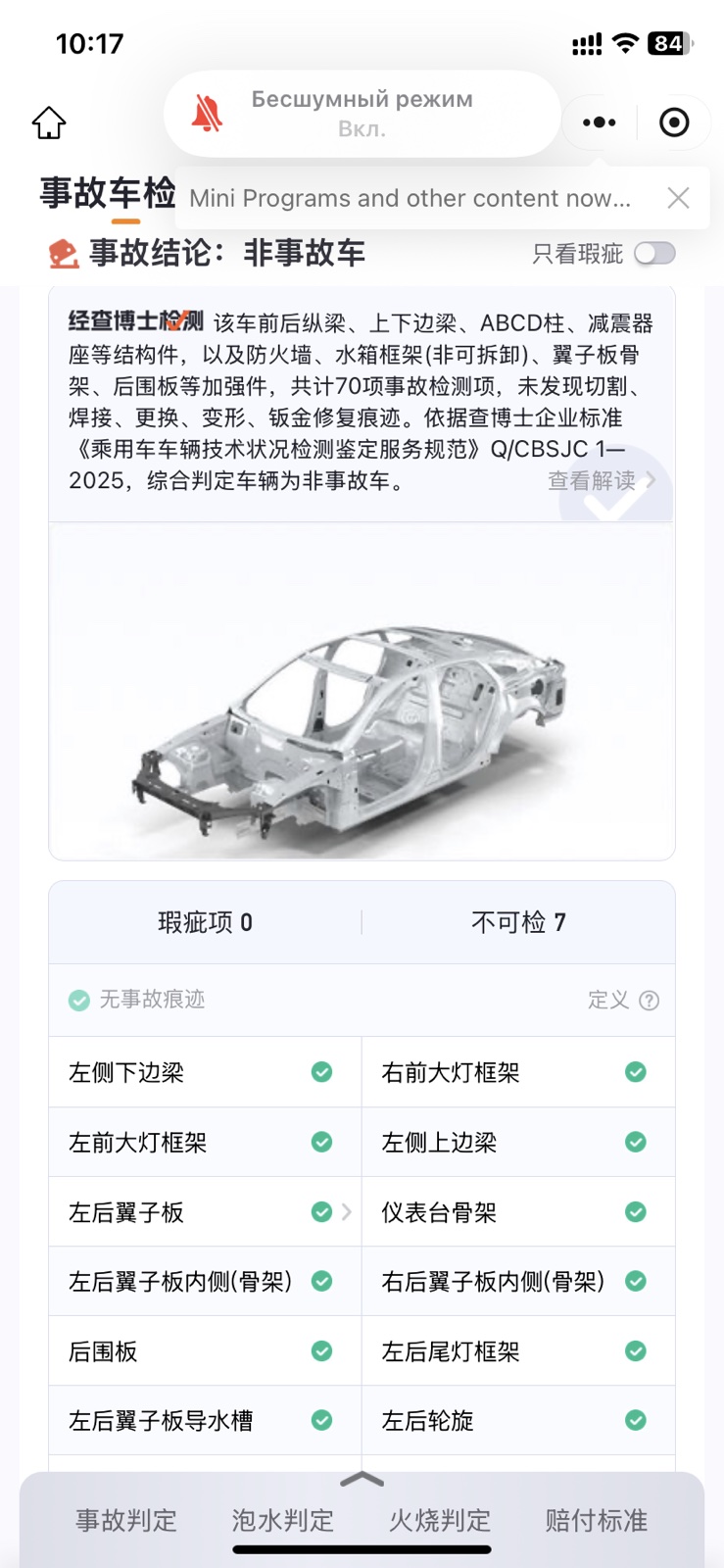Switch to the 不可检 7 tab
The width and height of the screenshot is (724, 1568).
click(518, 922)
